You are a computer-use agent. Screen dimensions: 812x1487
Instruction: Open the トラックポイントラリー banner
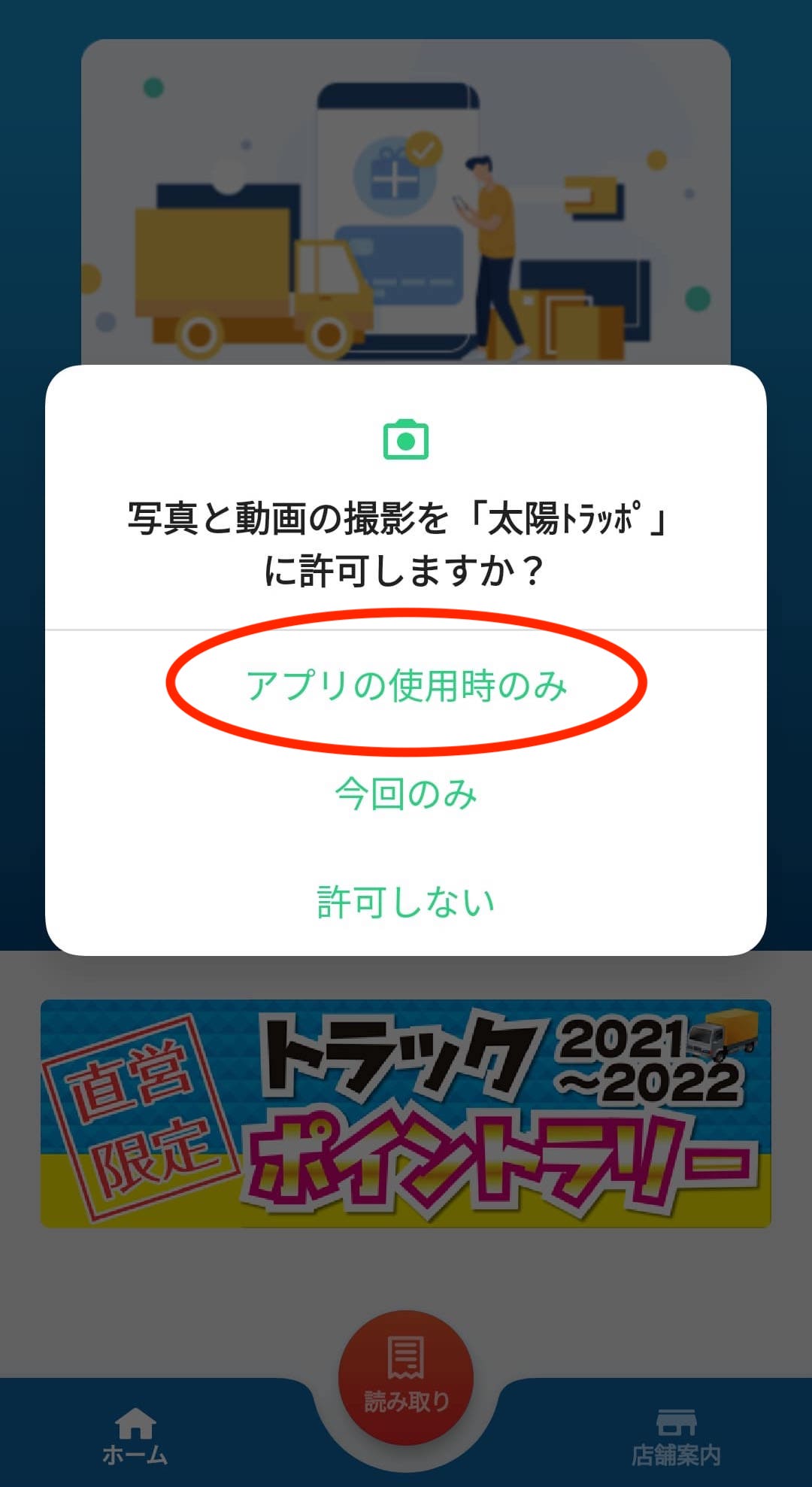click(406, 1113)
